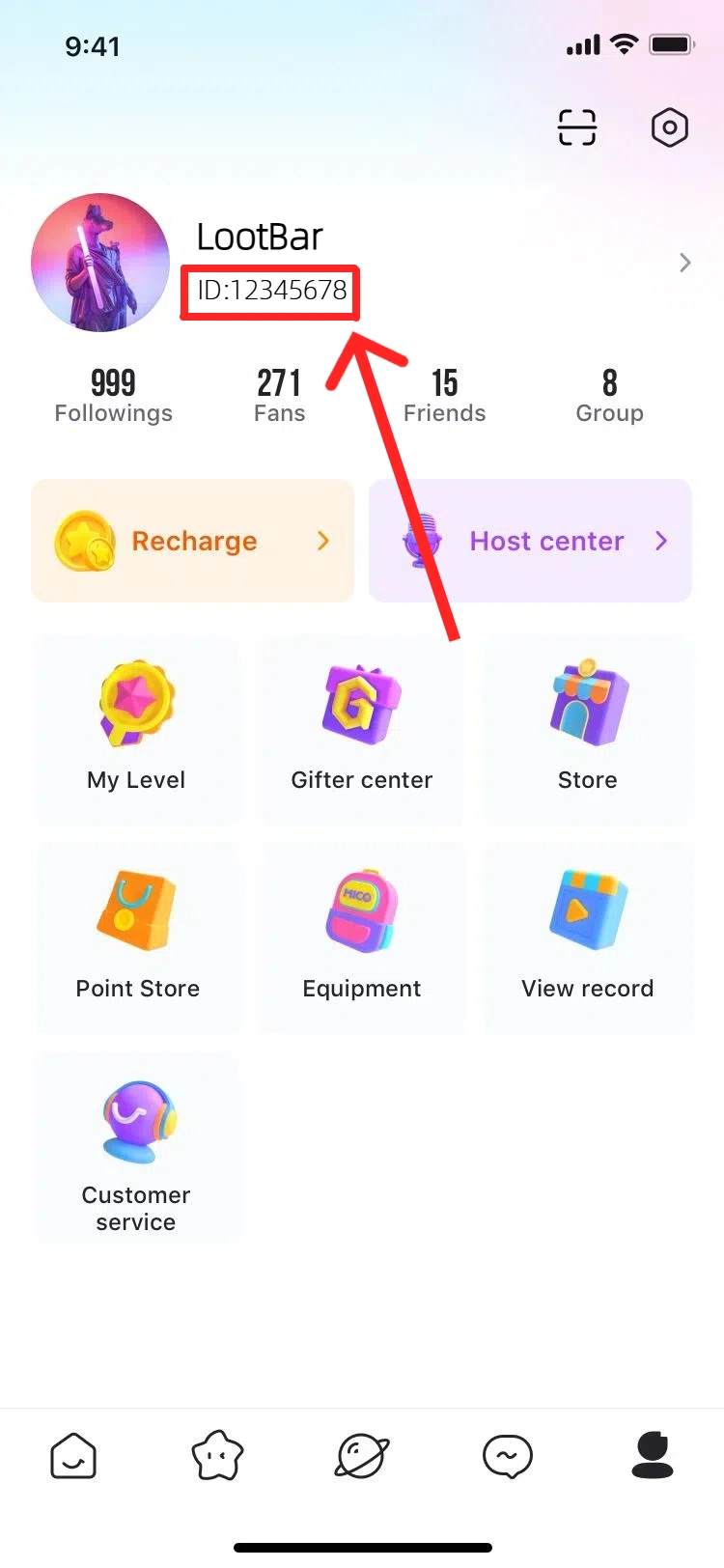Select the profile person icon in bottom bar
The height and width of the screenshot is (1568, 724).
point(652,1457)
